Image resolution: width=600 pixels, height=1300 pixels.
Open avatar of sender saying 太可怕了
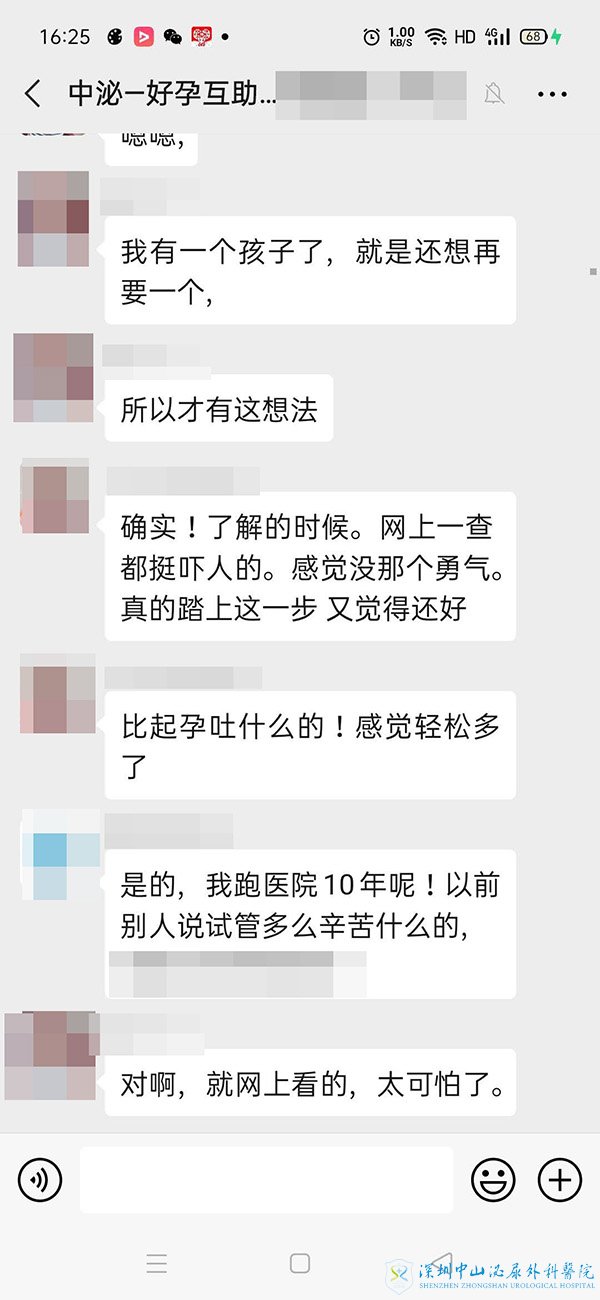click(50, 1055)
